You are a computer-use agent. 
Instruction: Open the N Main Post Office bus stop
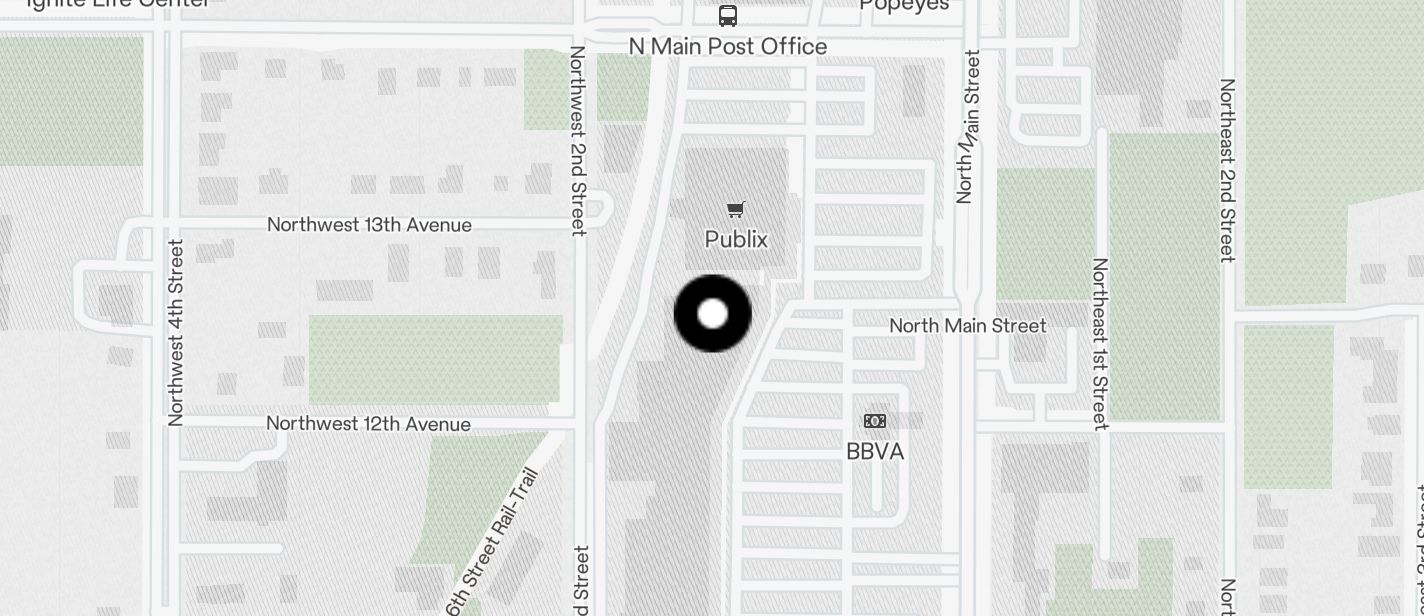pyautogui.click(x=728, y=16)
